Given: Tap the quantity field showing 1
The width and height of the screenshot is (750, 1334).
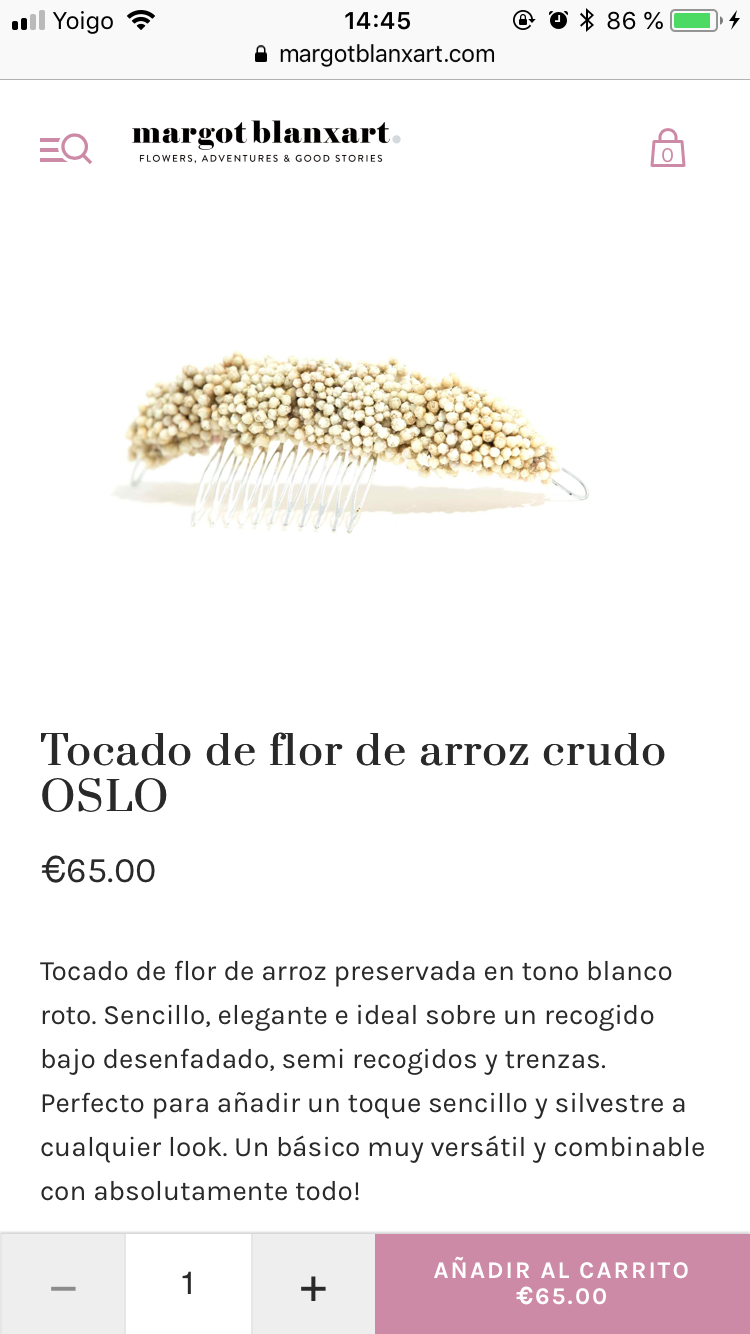Looking at the screenshot, I should [188, 1284].
